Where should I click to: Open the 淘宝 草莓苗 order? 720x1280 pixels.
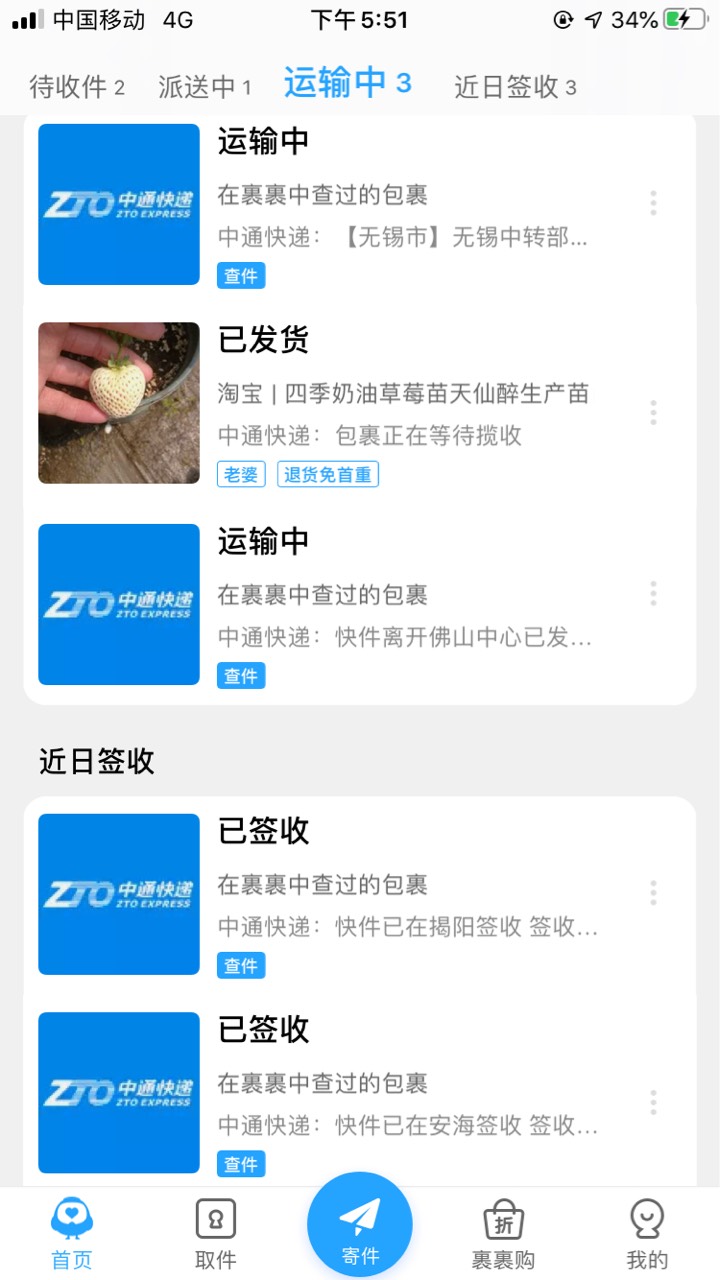pyautogui.click(x=400, y=403)
